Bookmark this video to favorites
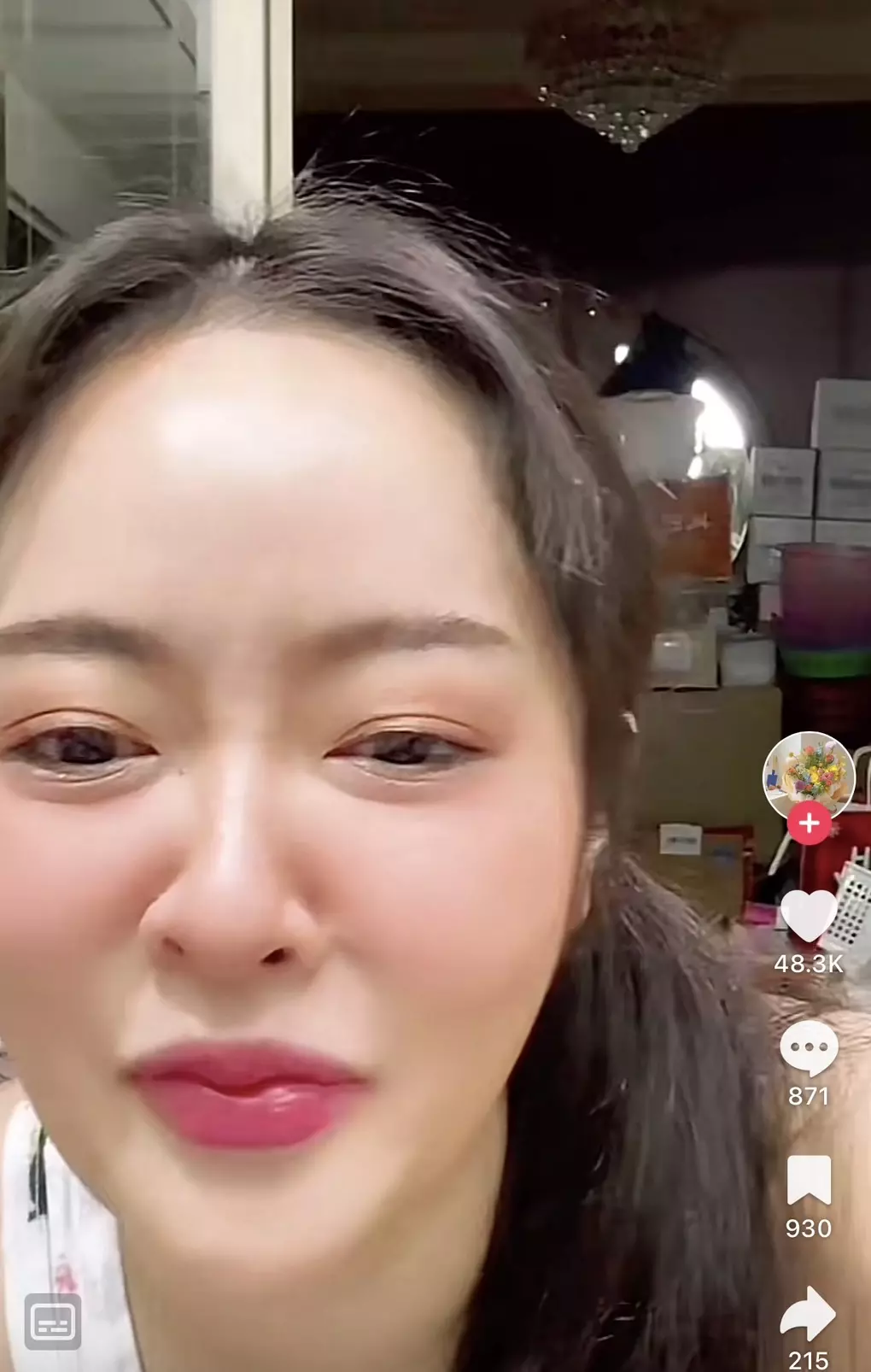Image resolution: width=871 pixels, height=1372 pixels. click(808, 1181)
